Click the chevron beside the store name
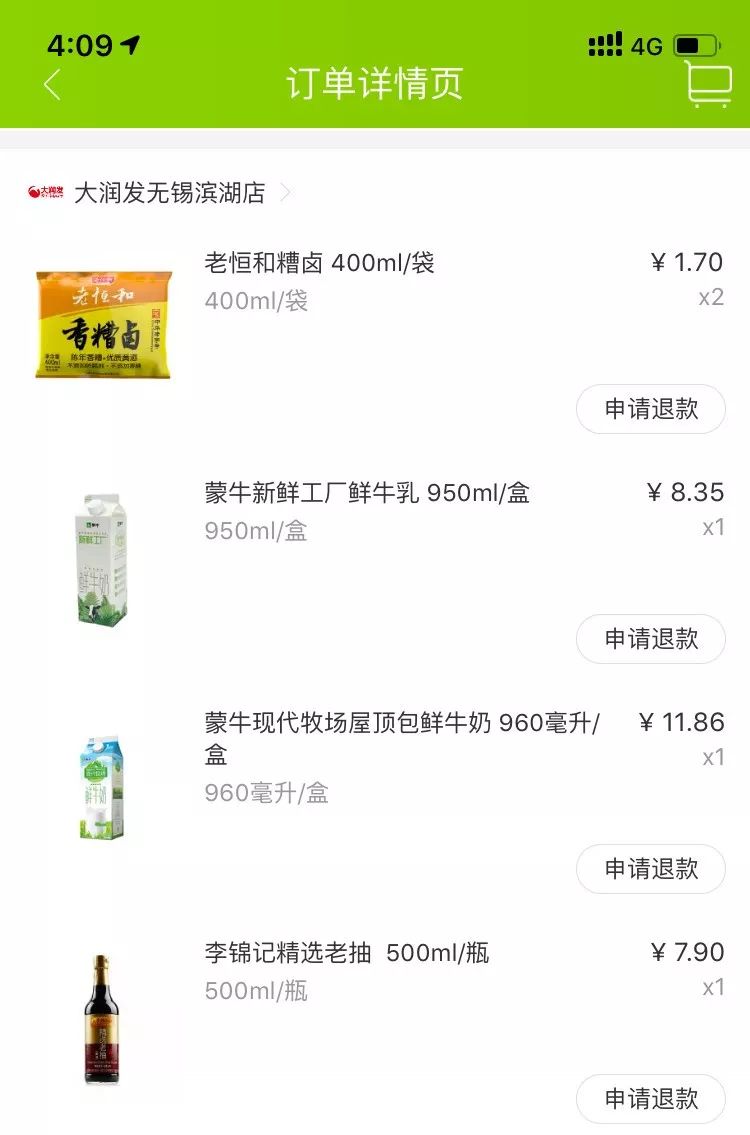This screenshot has height=1135, width=750. point(284,192)
